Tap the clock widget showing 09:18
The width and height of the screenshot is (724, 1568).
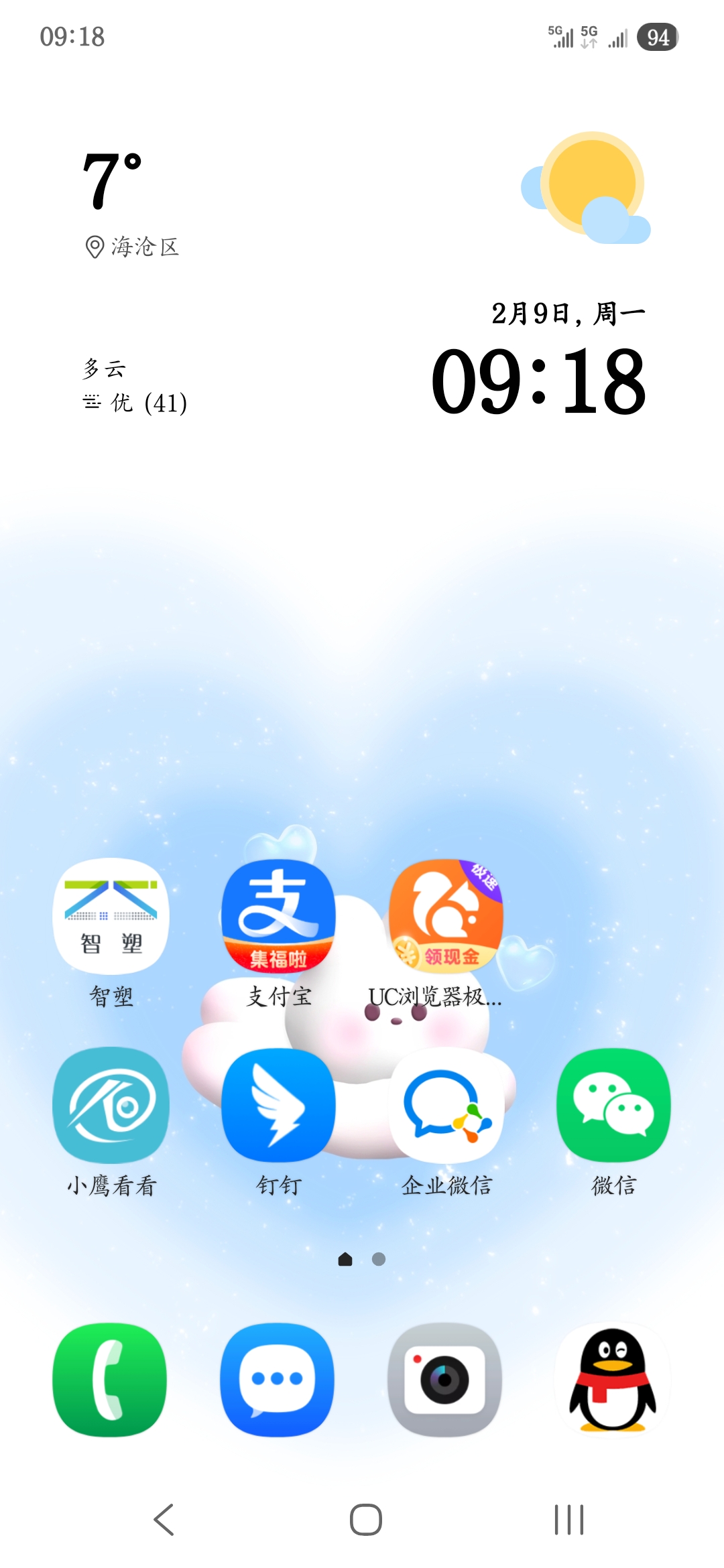538,381
